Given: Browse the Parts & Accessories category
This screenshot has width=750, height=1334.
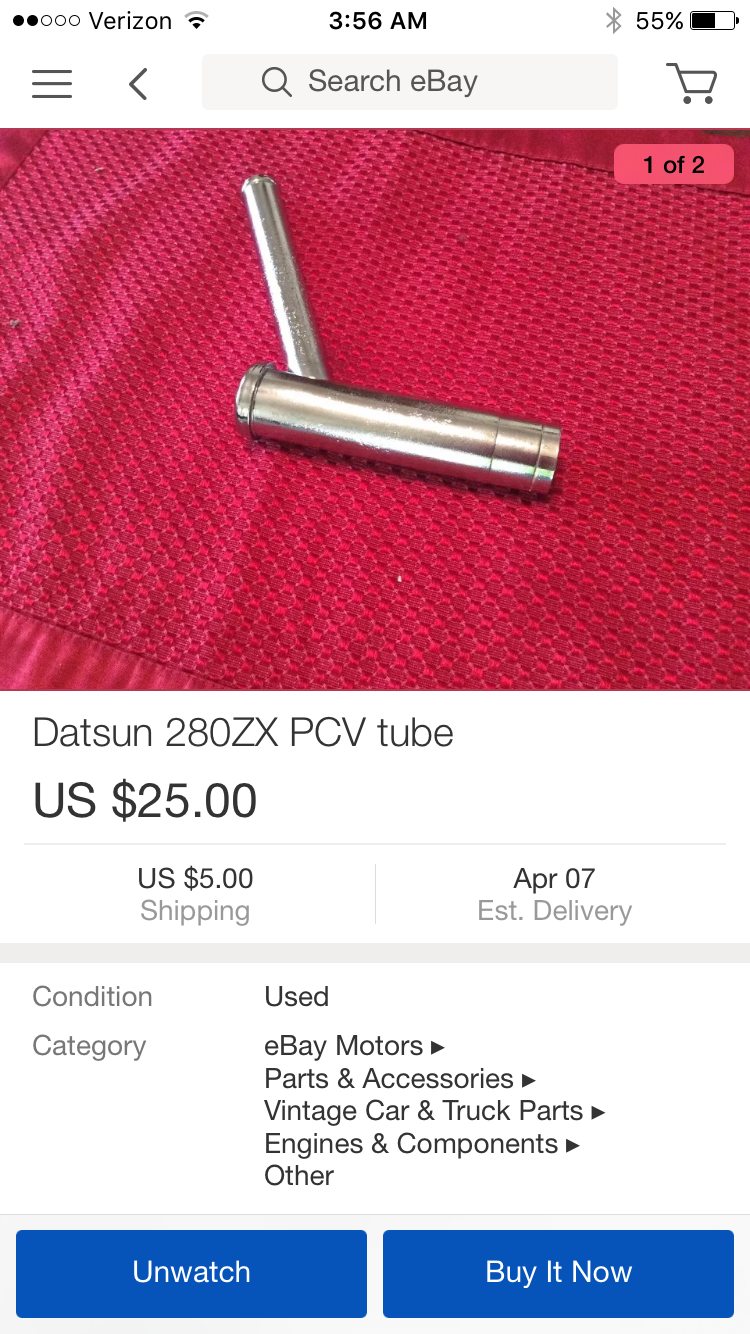Looking at the screenshot, I should click(400, 1079).
